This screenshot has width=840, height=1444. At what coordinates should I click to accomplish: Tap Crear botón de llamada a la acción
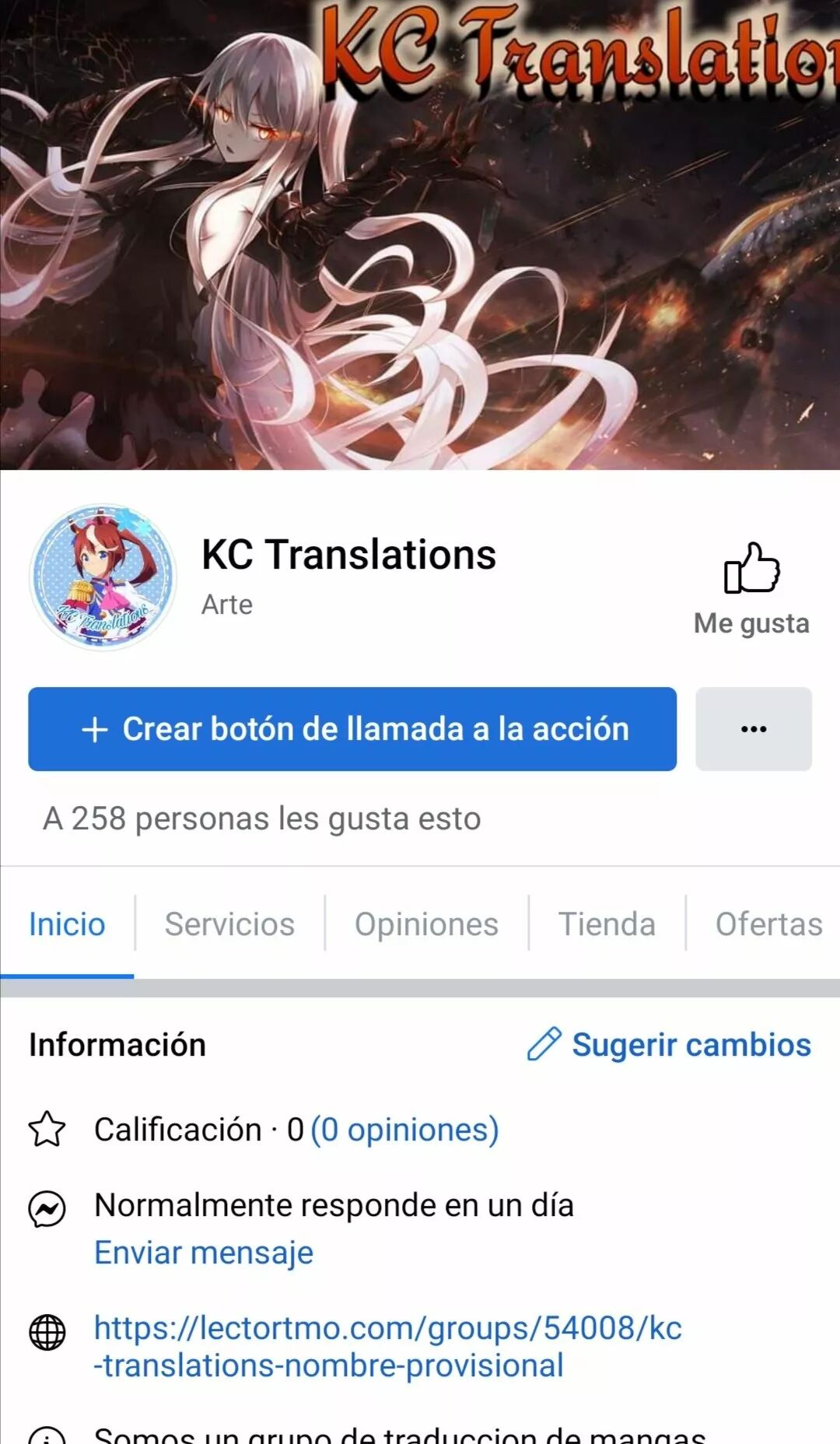pos(352,729)
